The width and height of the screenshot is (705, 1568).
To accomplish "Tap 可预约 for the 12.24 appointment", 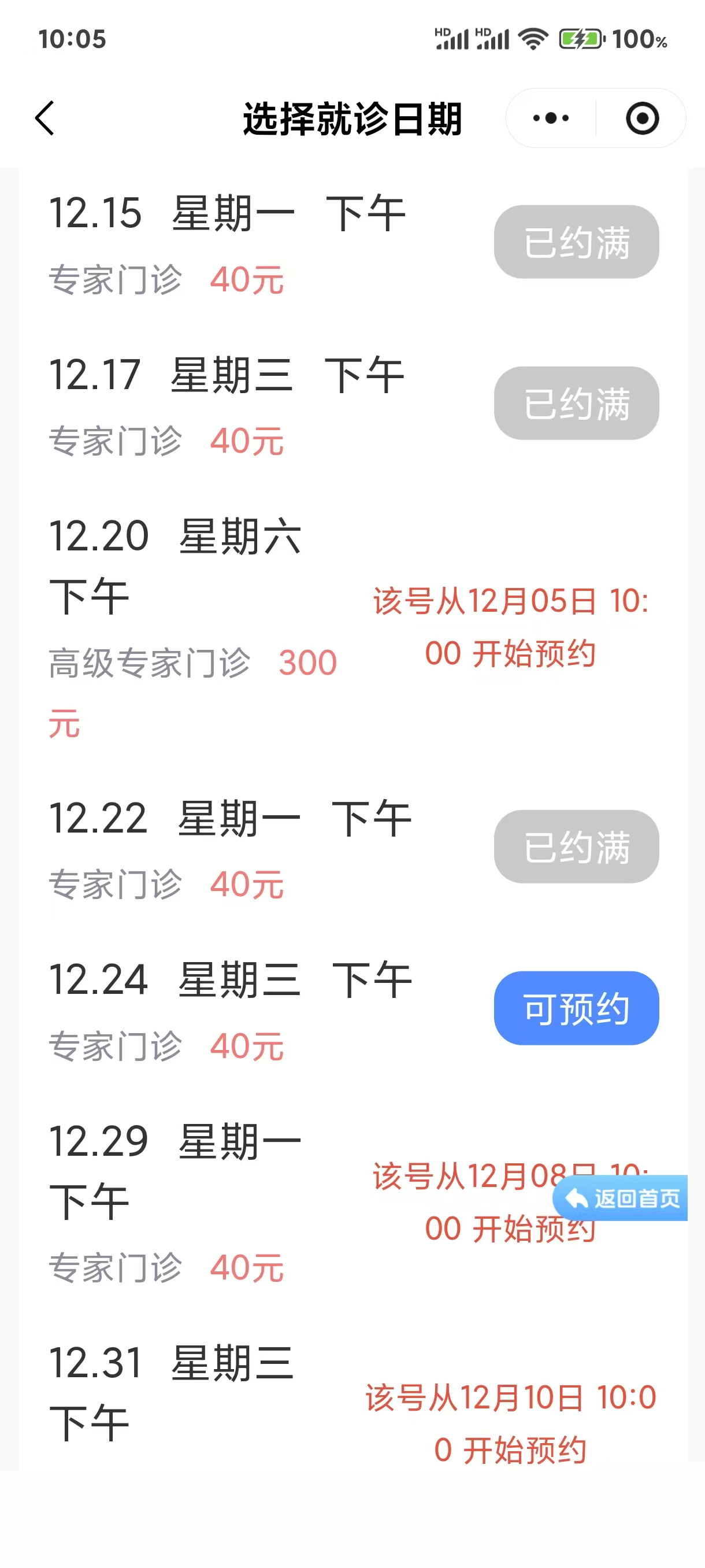I will coord(576,1008).
